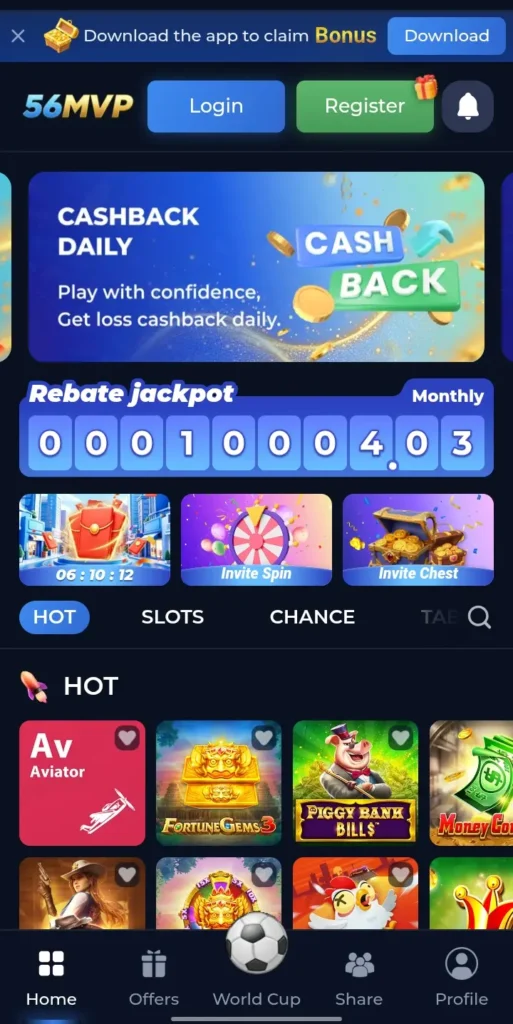The height and width of the screenshot is (1024, 513).
Task: Open the red envelope countdown tile
Action: (95, 539)
